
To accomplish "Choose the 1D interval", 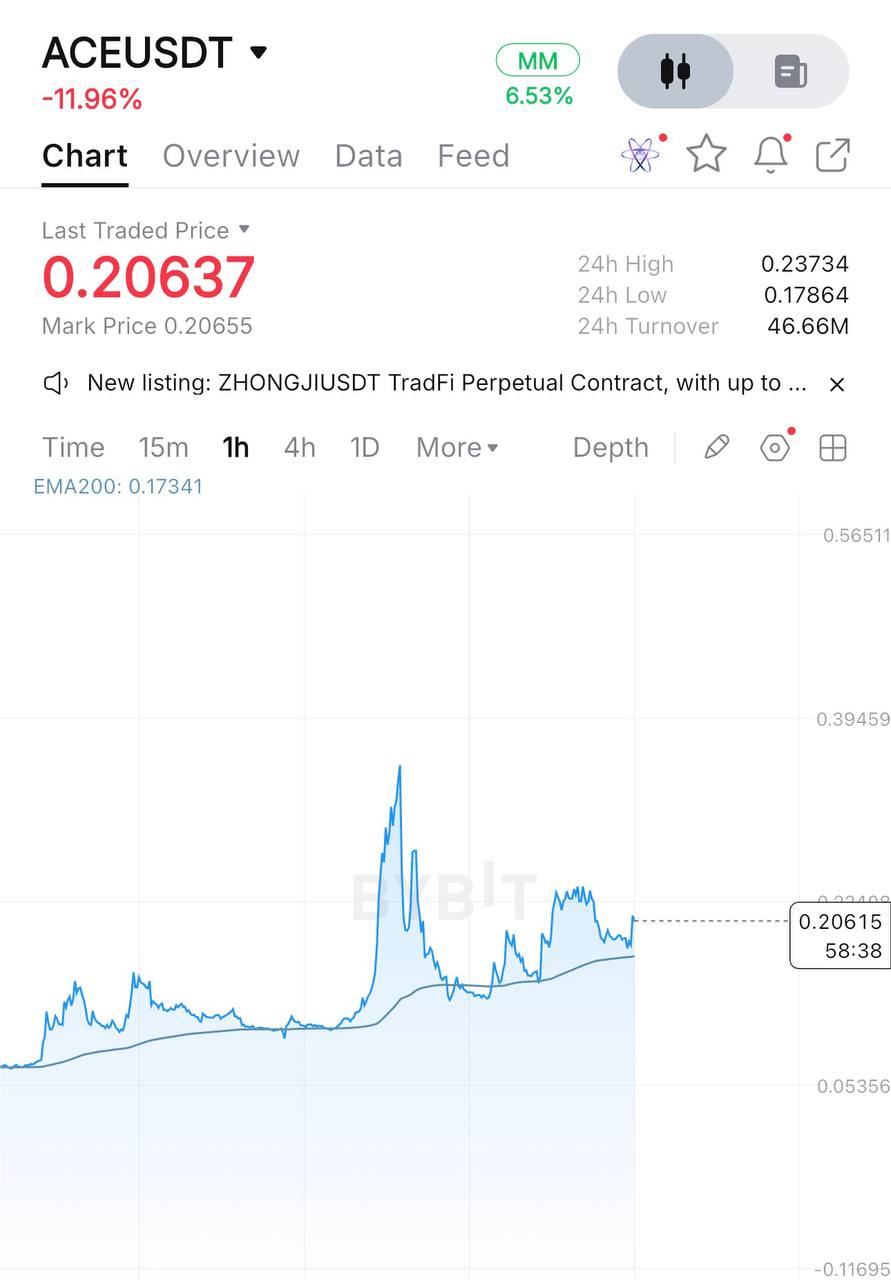I will click(x=365, y=447).
